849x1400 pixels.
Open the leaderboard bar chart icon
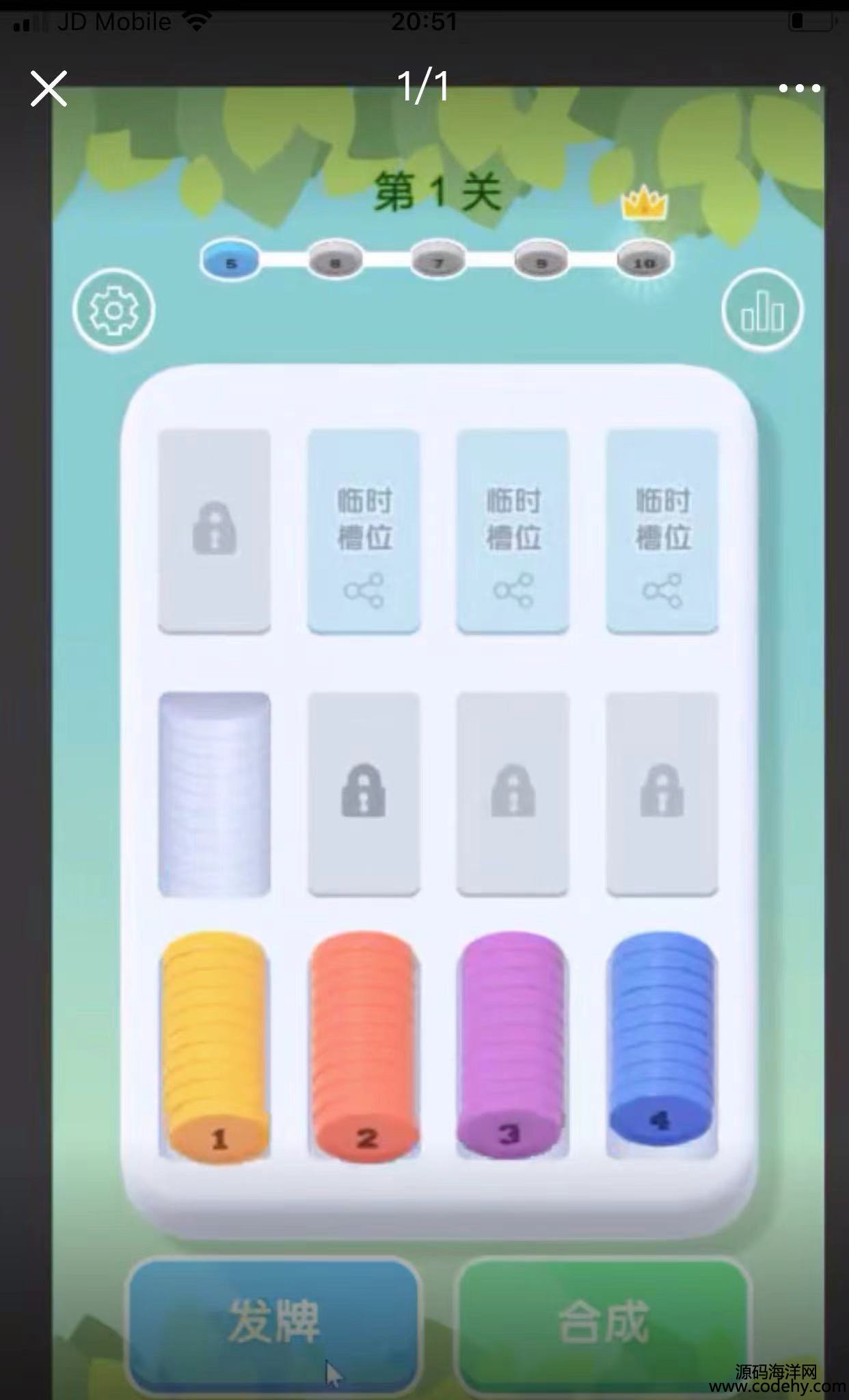762,312
